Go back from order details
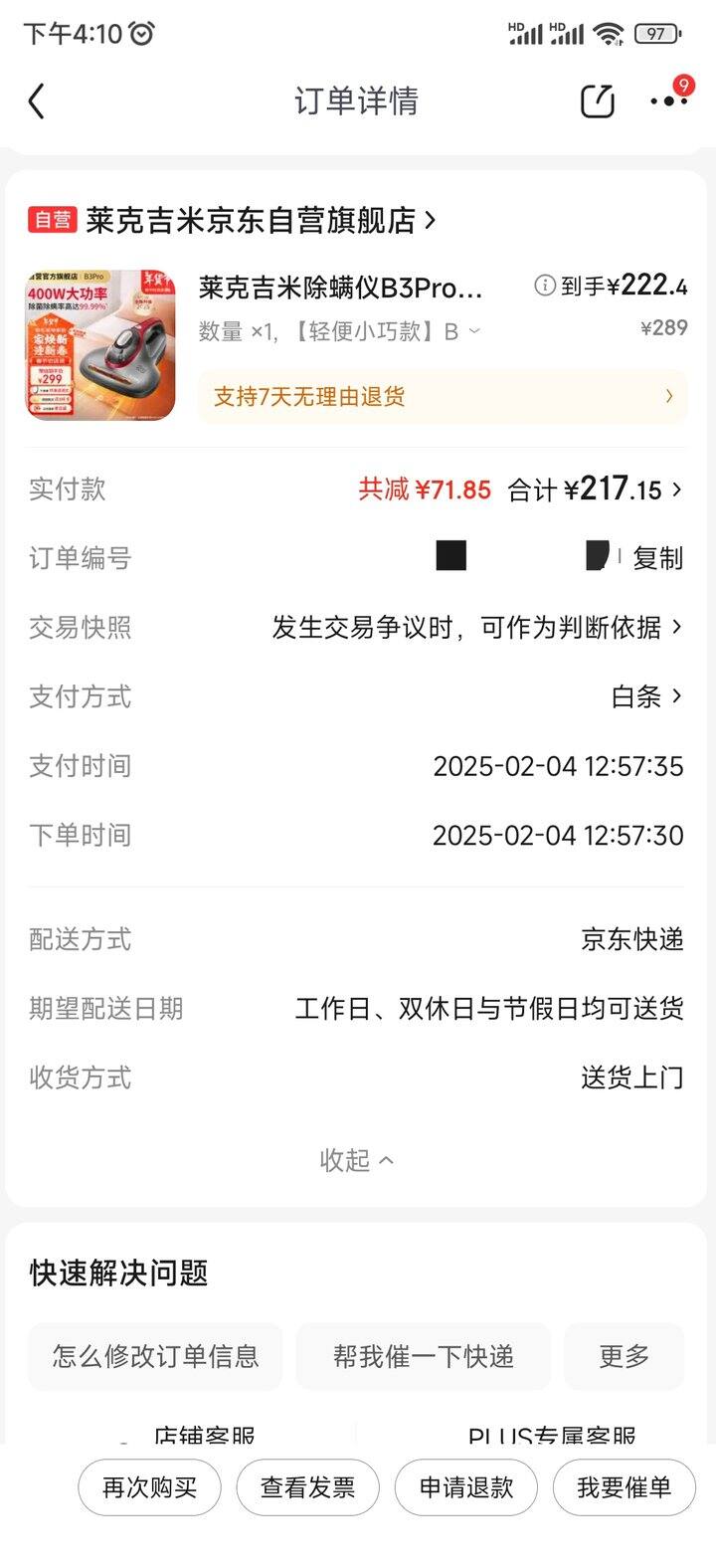 pyautogui.click(x=37, y=101)
